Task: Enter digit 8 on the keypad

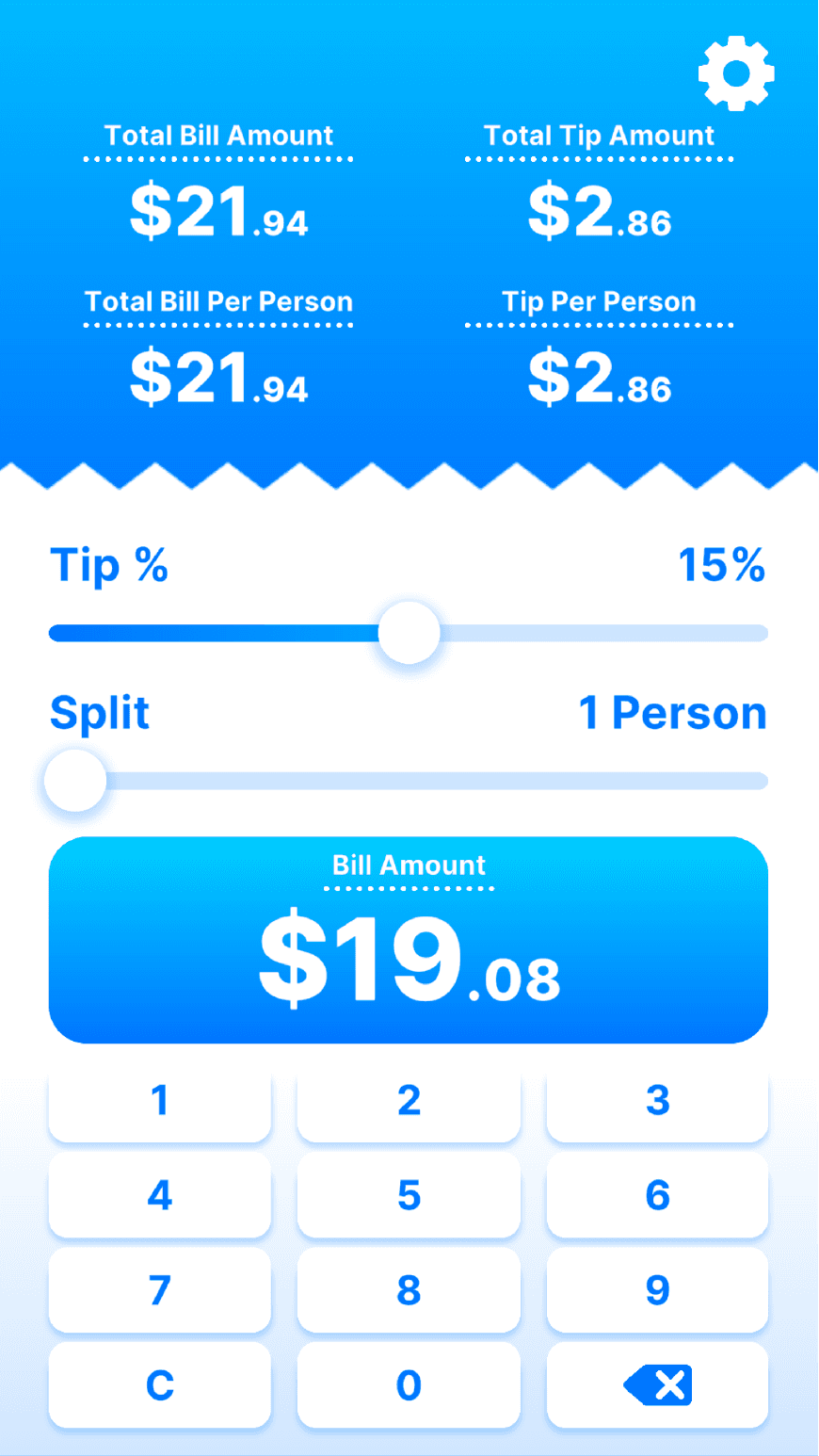Action: [409, 1290]
